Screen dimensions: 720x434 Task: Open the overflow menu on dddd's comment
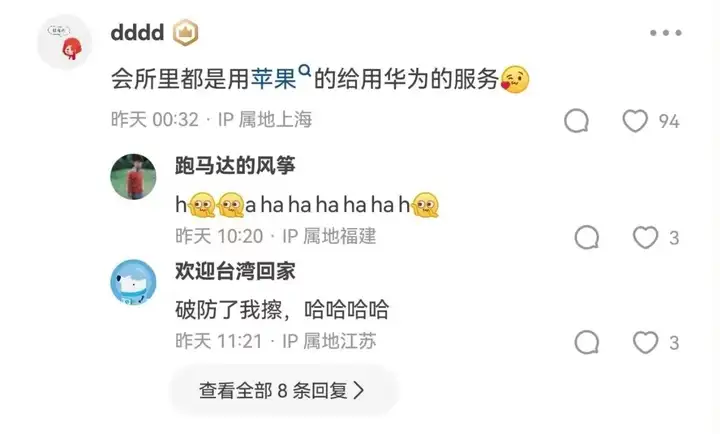[665, 33]
